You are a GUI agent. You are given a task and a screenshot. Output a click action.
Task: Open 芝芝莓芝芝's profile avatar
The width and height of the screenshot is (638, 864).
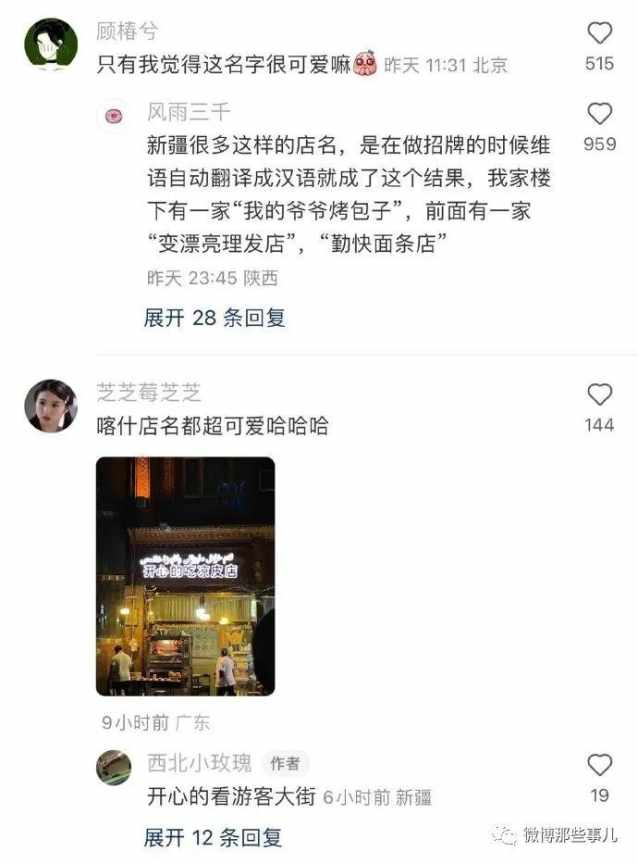click(50, 405)
